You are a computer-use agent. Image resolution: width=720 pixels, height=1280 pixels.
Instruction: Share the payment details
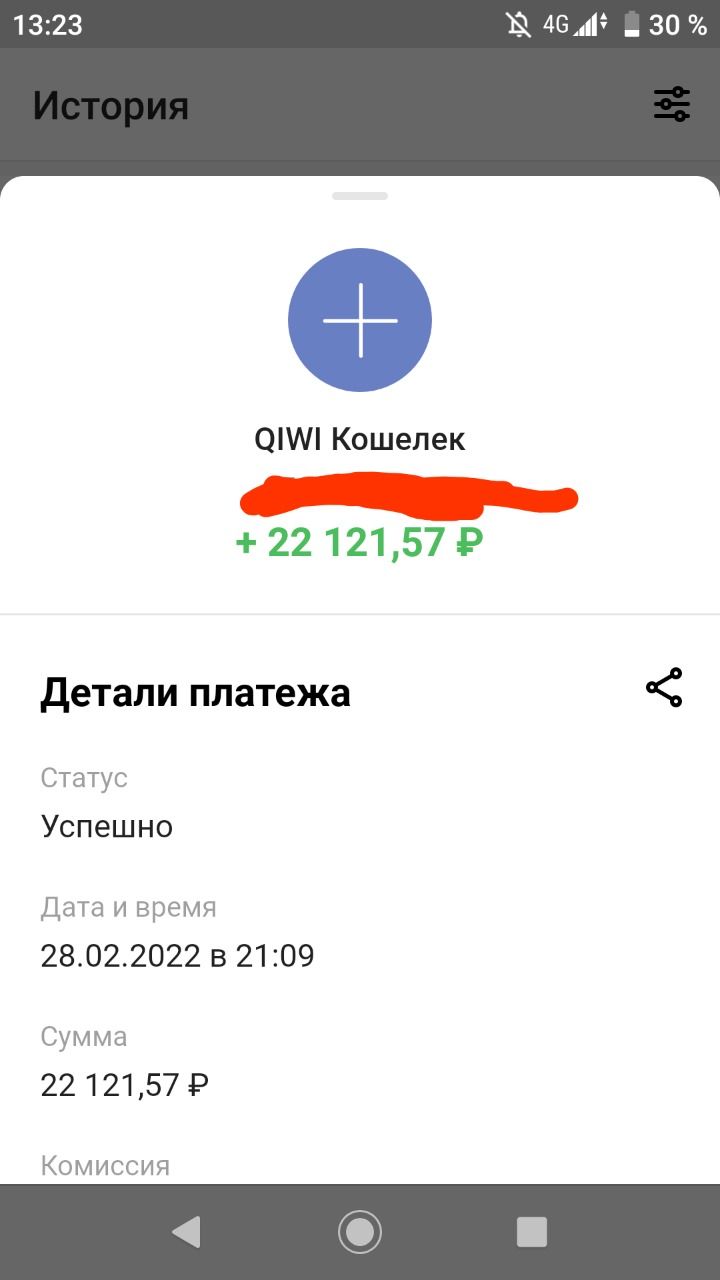tap(664, 688)
